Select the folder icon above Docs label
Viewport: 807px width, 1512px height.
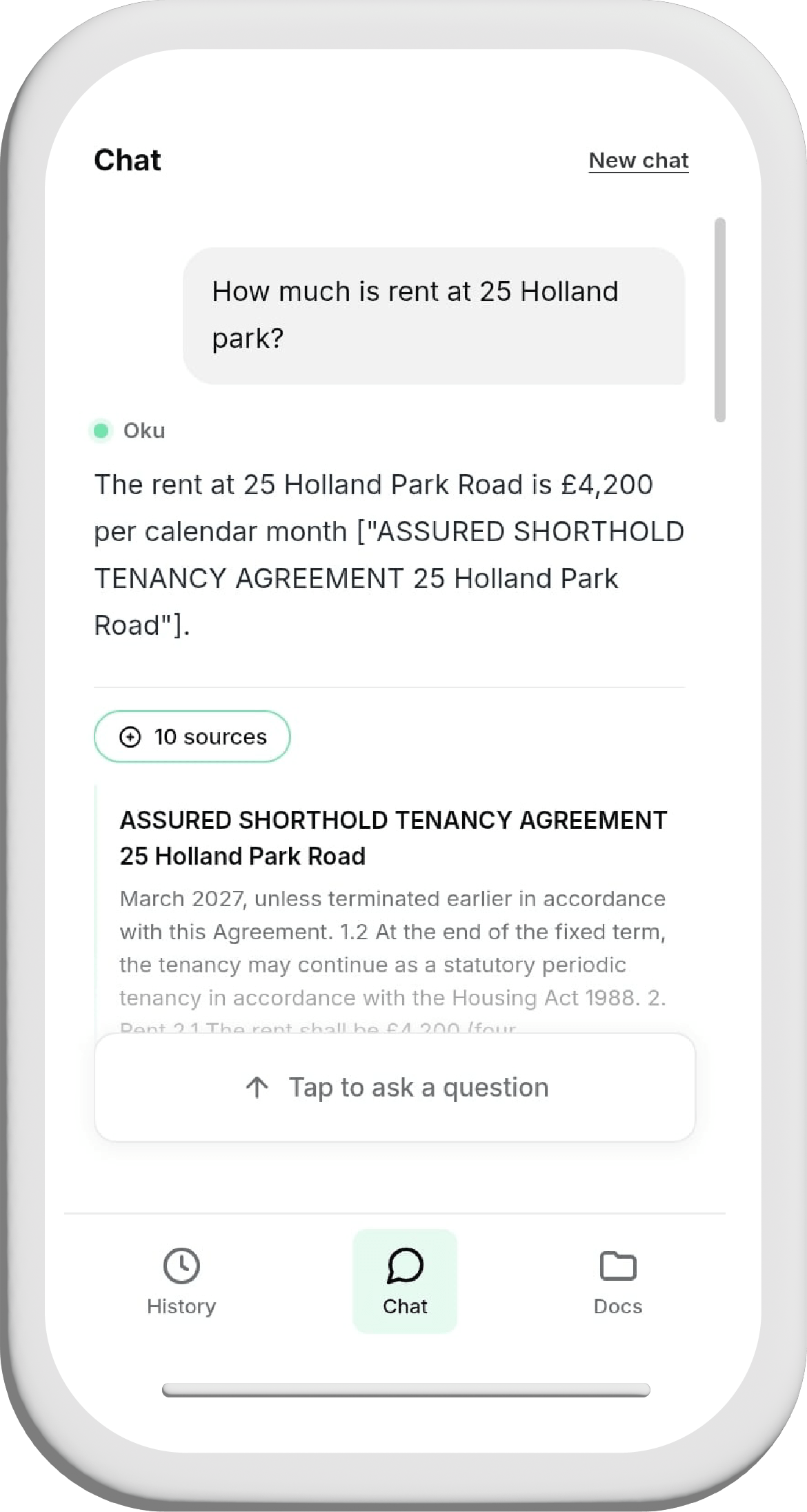coord(617,1266)
